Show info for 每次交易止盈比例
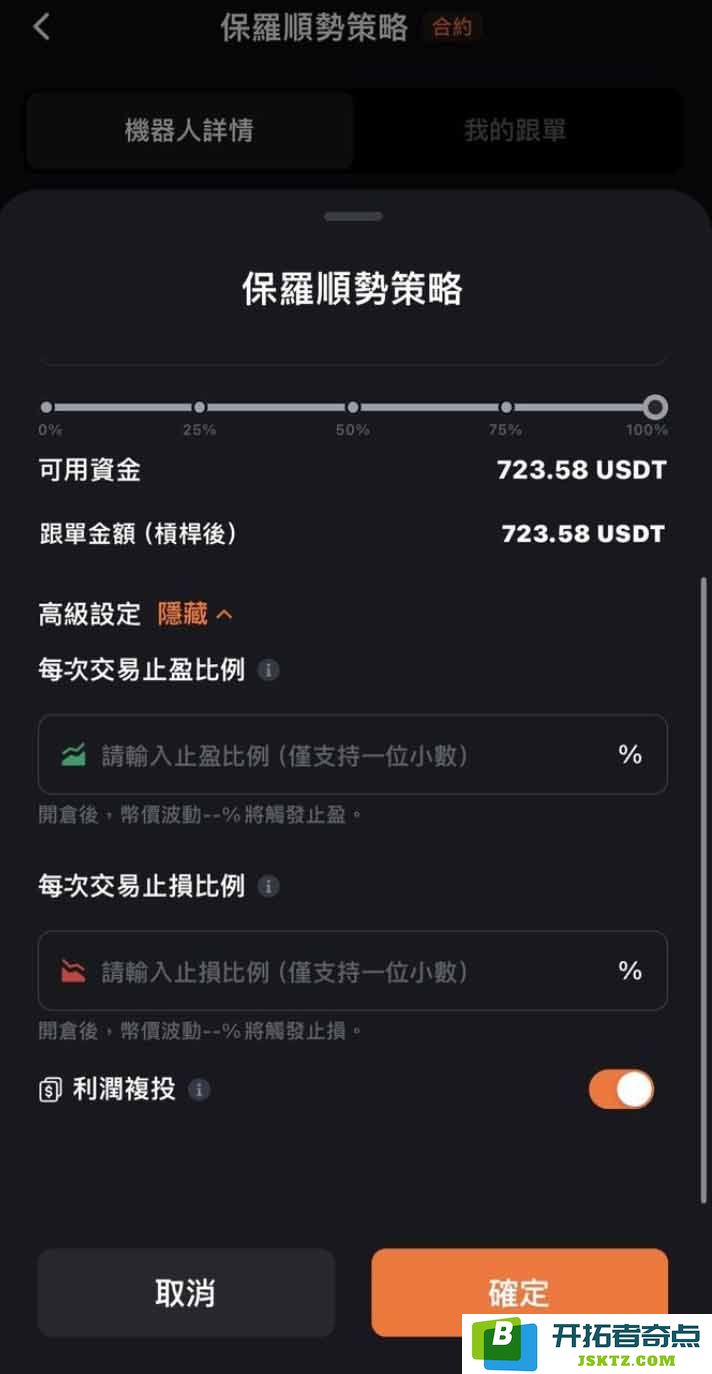712x1374 pixels. point(268,670)
